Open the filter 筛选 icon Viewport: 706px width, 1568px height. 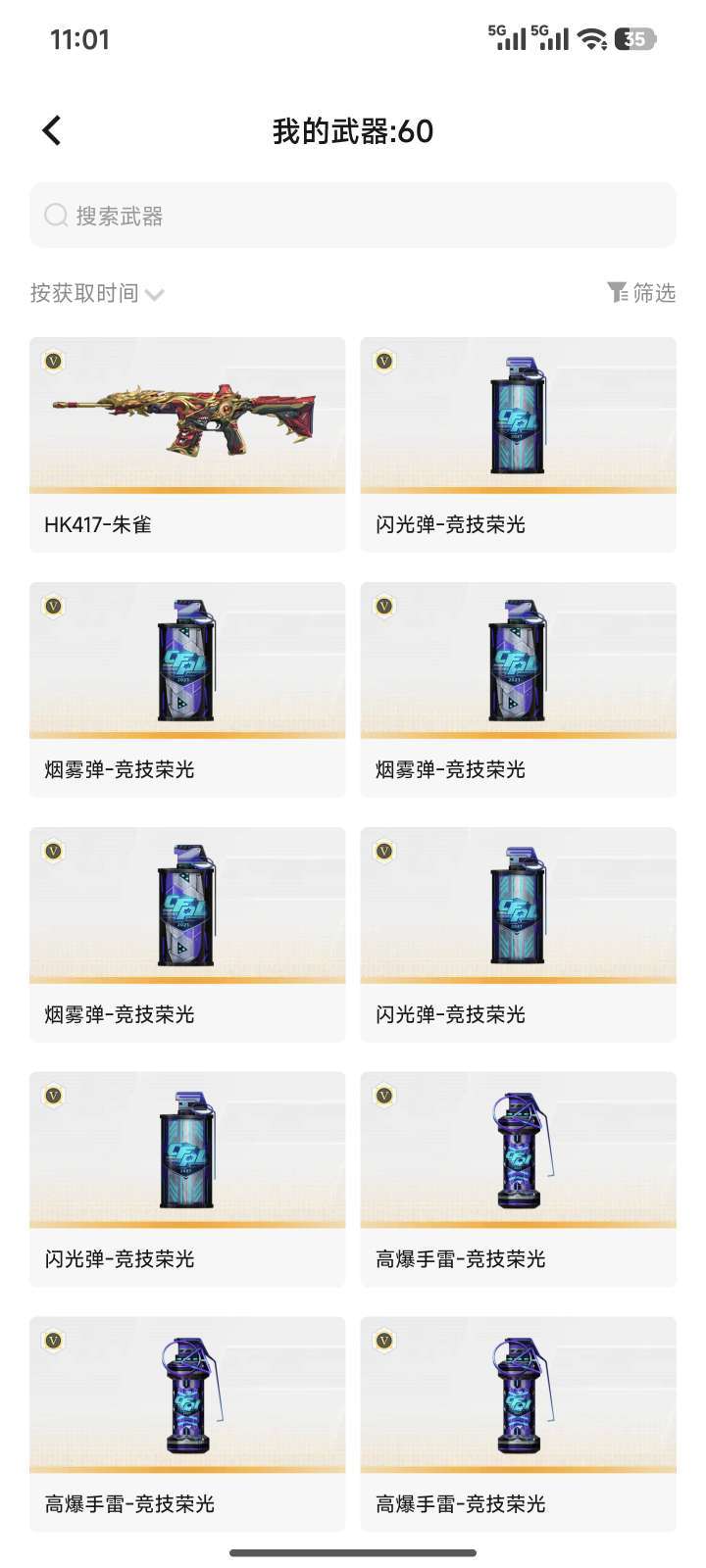click(618, 293)
